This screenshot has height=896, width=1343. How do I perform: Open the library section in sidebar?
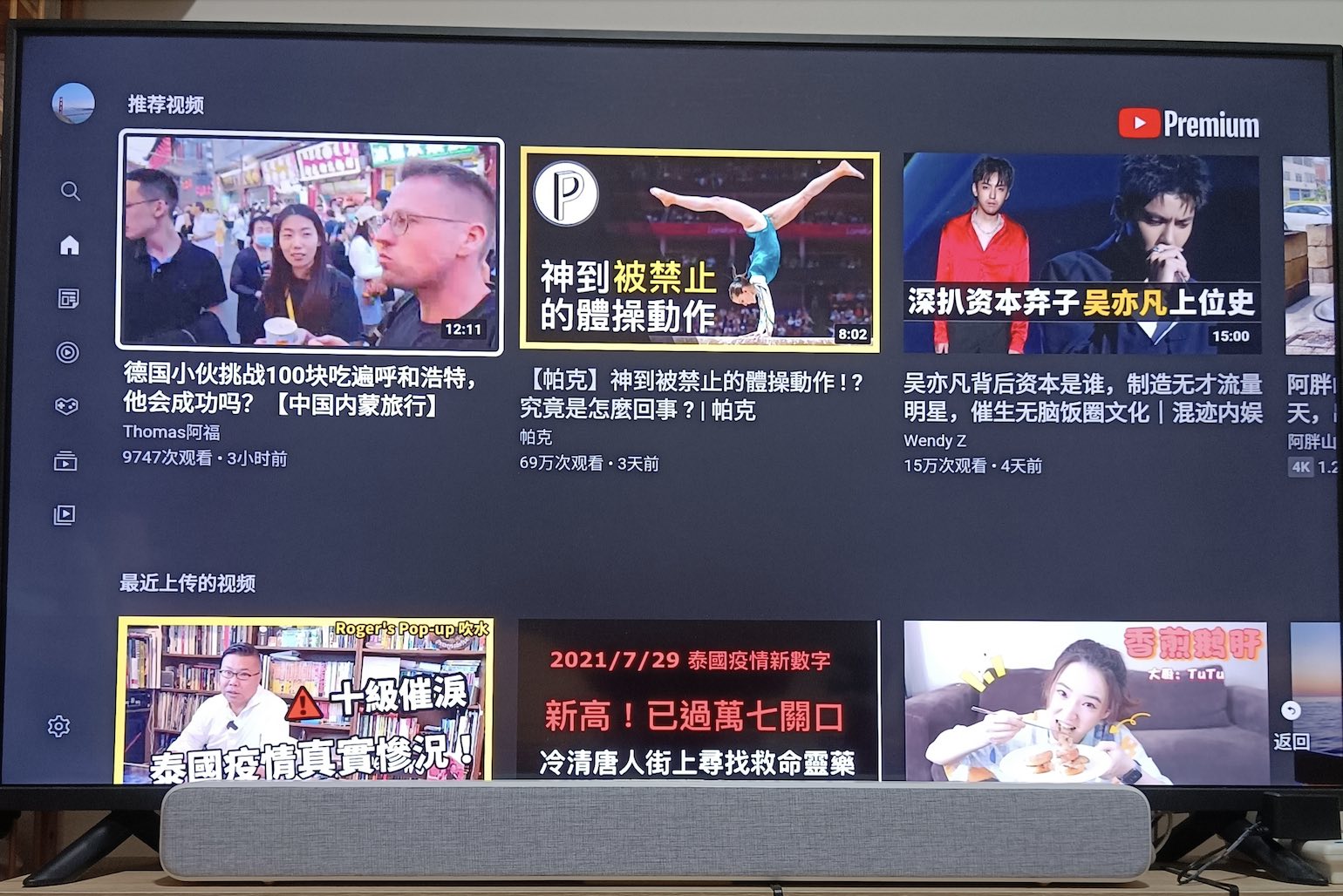click(65, 515)
